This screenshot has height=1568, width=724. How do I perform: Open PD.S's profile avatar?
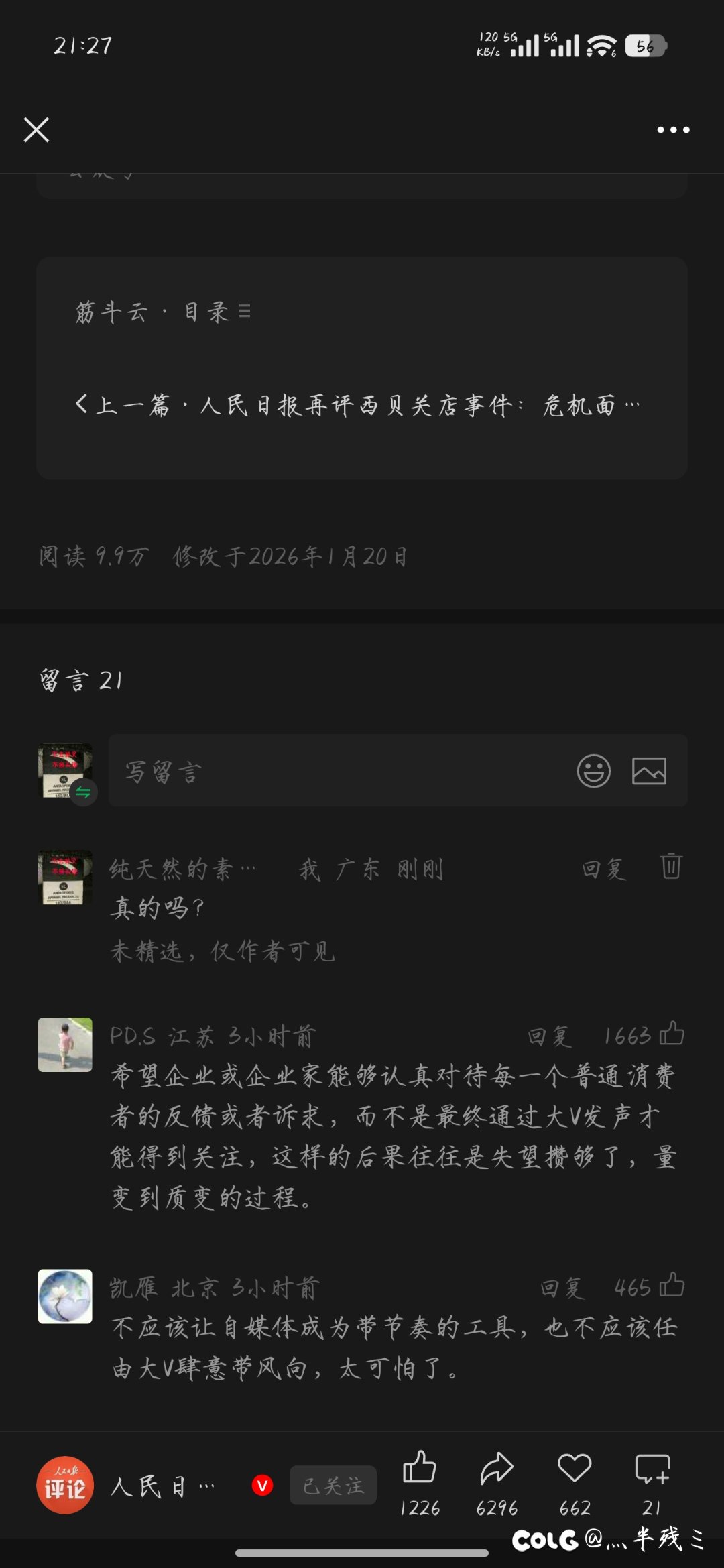pos(65,1044)
